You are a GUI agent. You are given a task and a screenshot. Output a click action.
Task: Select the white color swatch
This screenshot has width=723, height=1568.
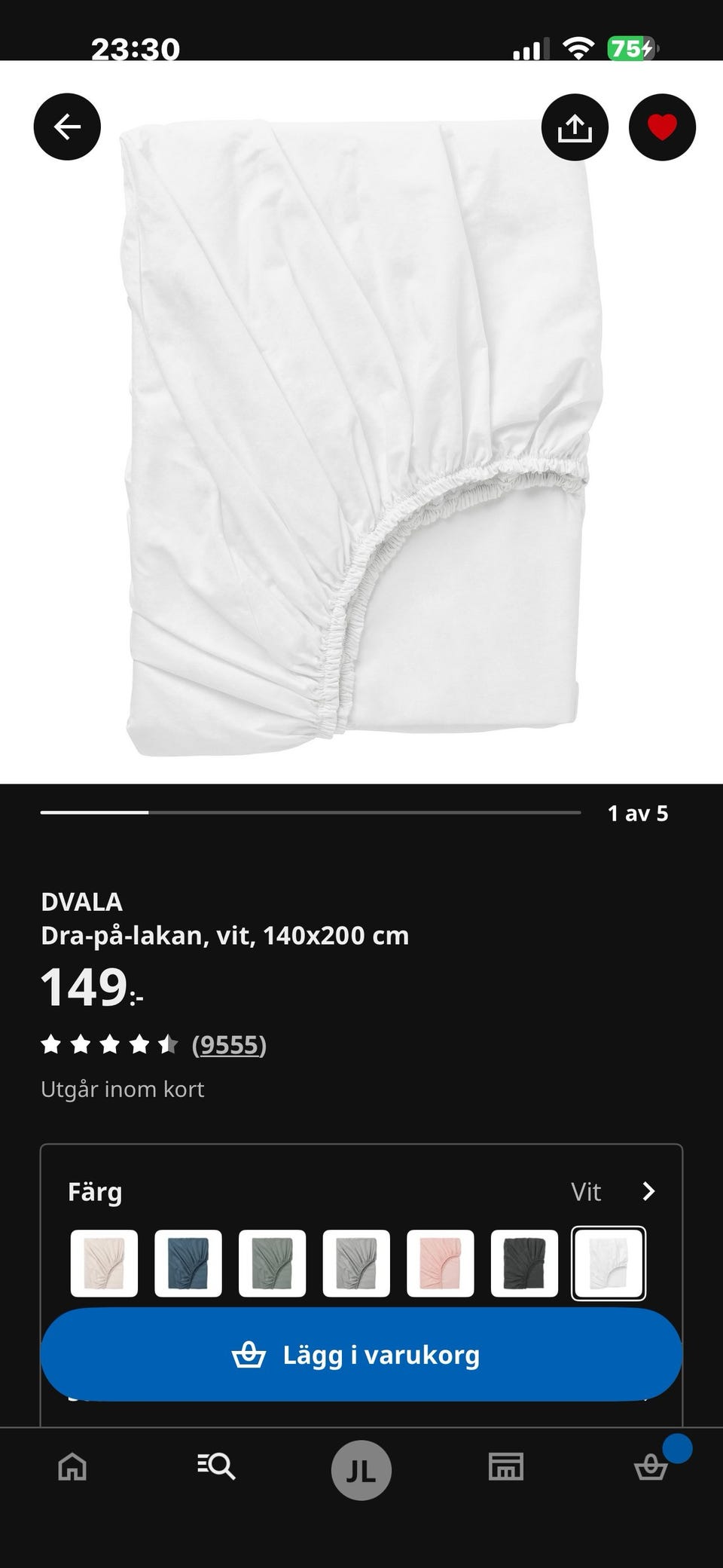tap(609, 1264)
